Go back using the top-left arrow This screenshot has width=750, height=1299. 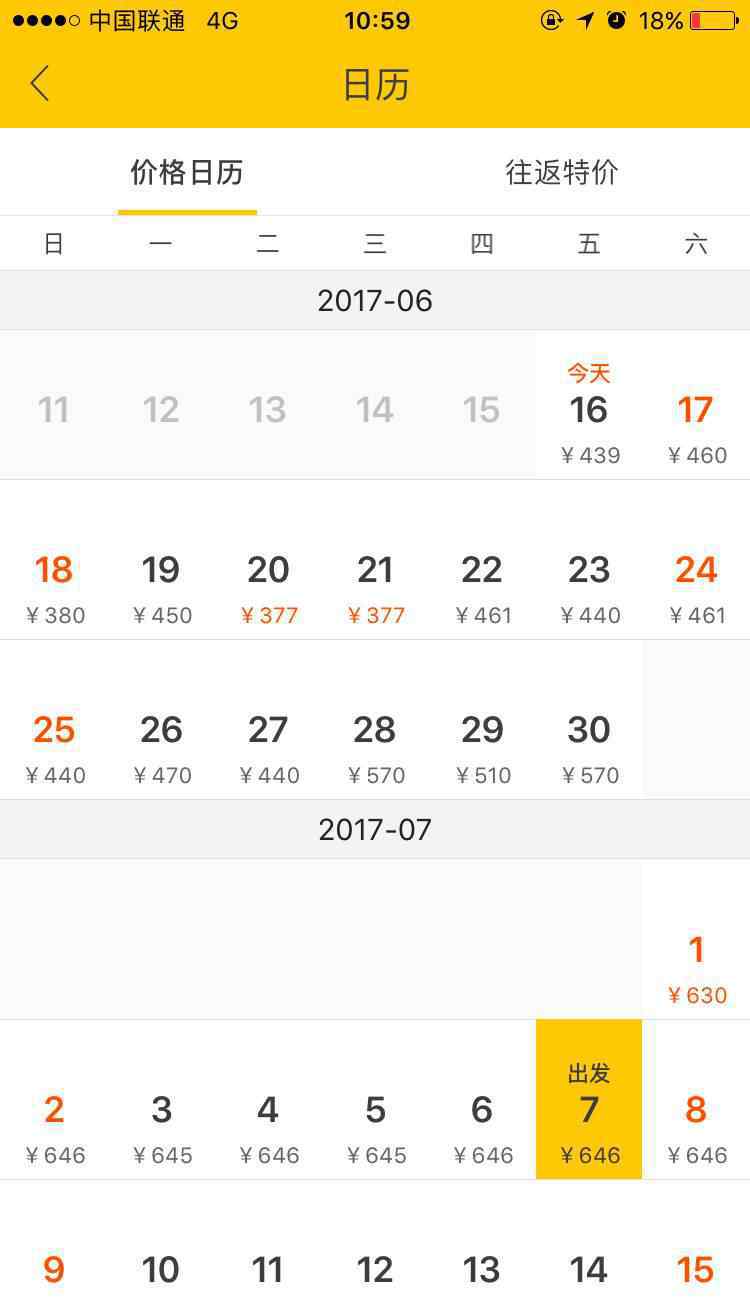click(x=40, y=84)
